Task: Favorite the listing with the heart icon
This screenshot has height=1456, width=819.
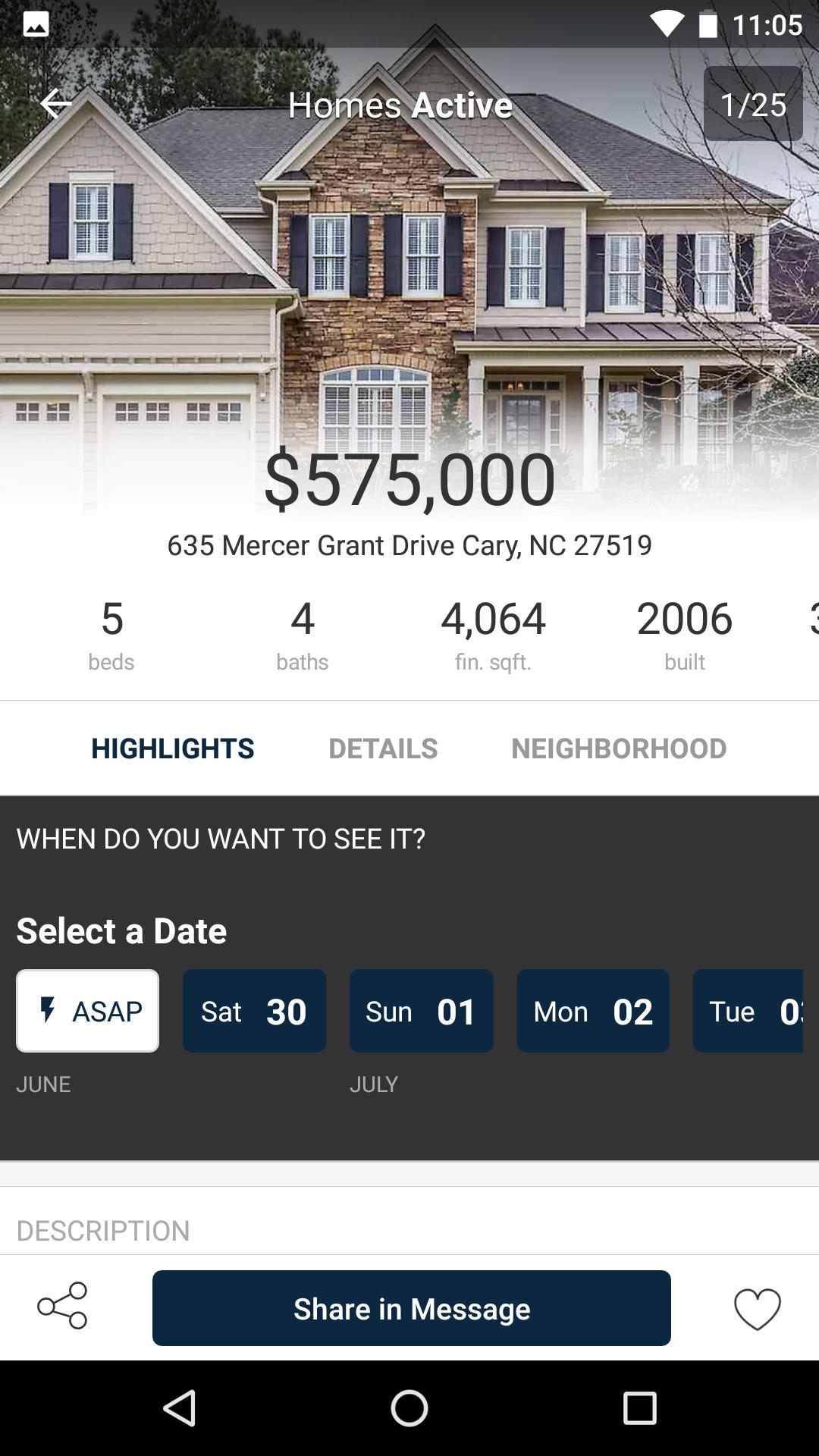Action: pyautogui.click(x=755, y=1307)
